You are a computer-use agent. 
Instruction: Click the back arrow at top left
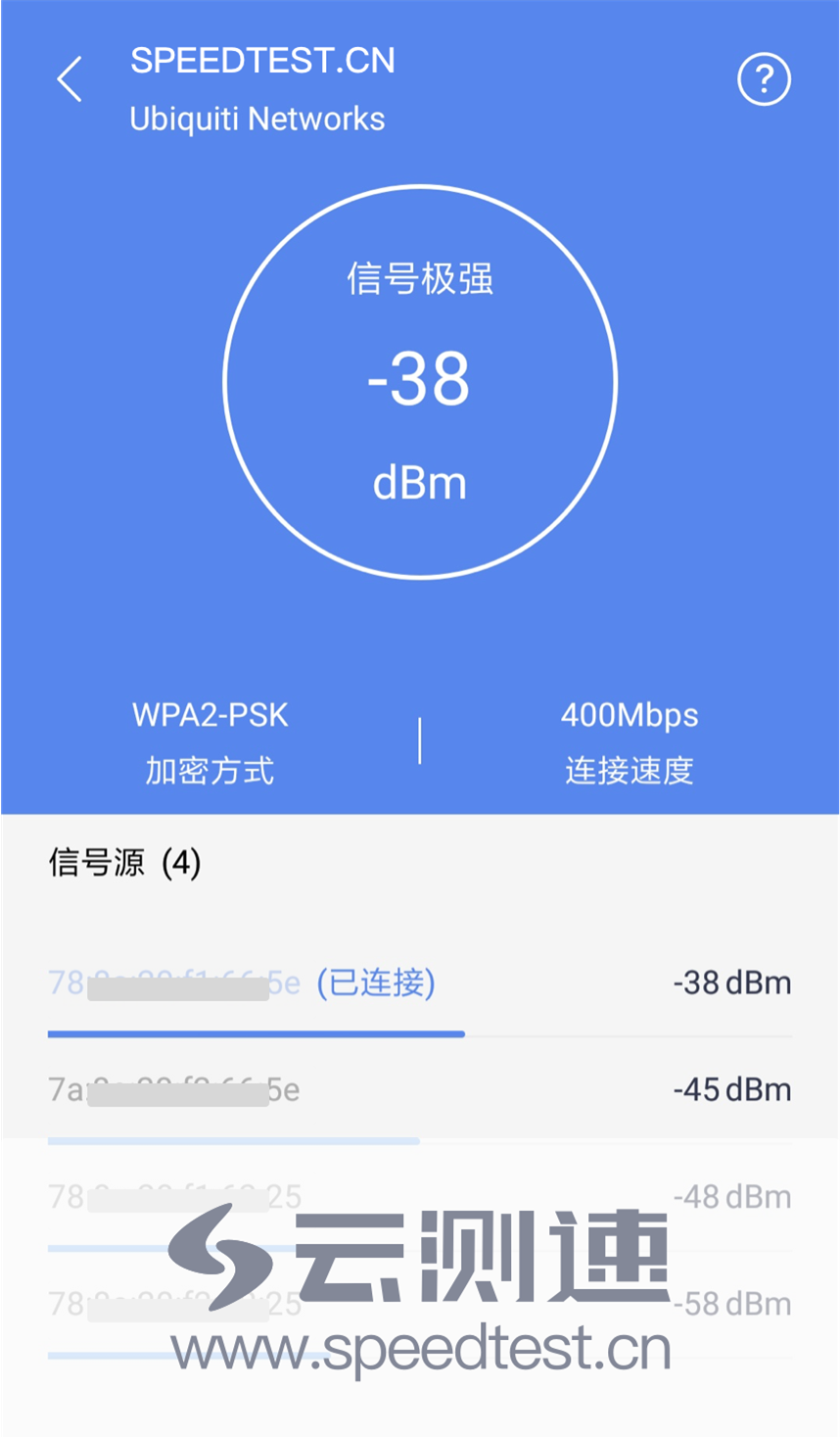pos(69,80)
